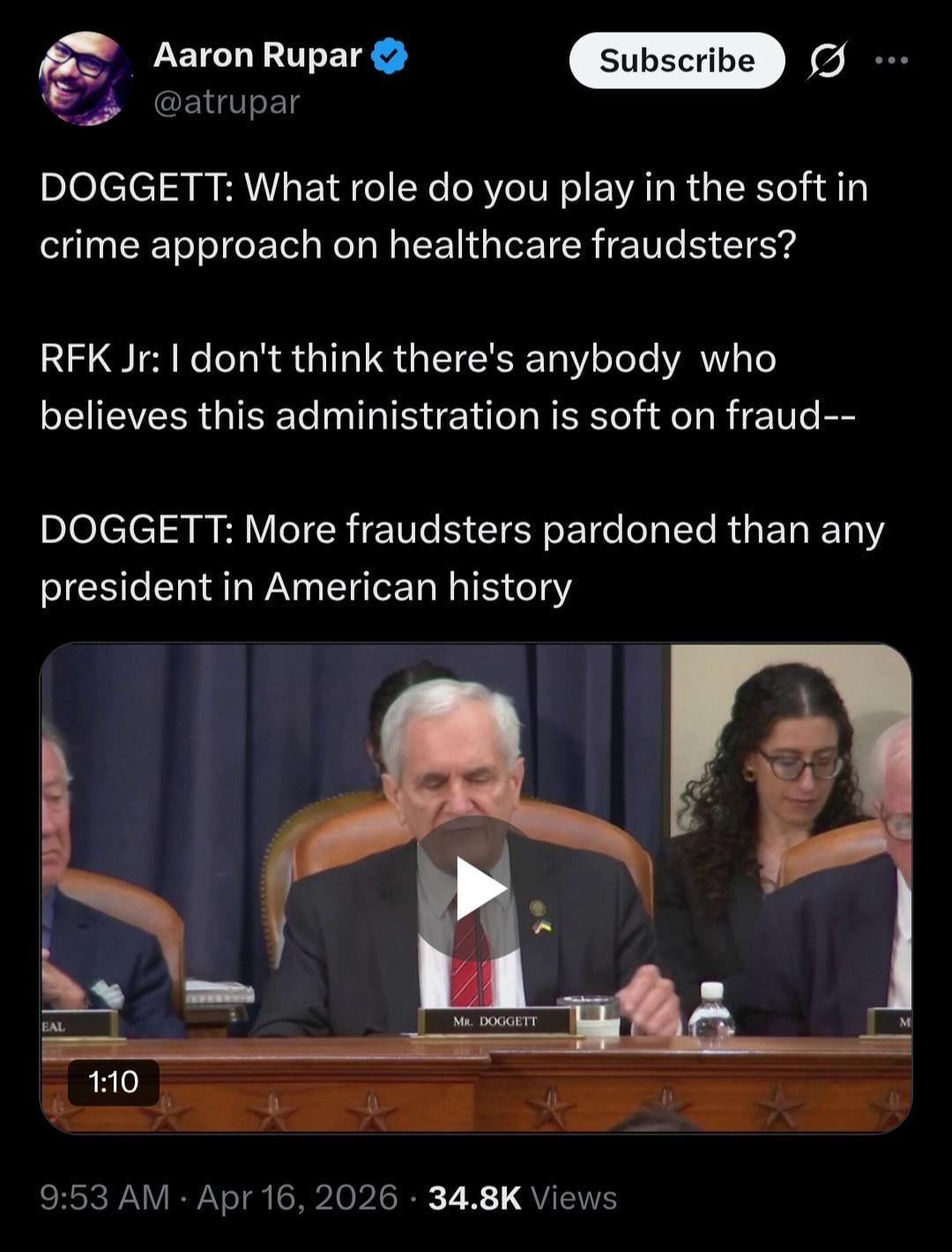View post analytics via 34.8K Views

click(522, 1197)
